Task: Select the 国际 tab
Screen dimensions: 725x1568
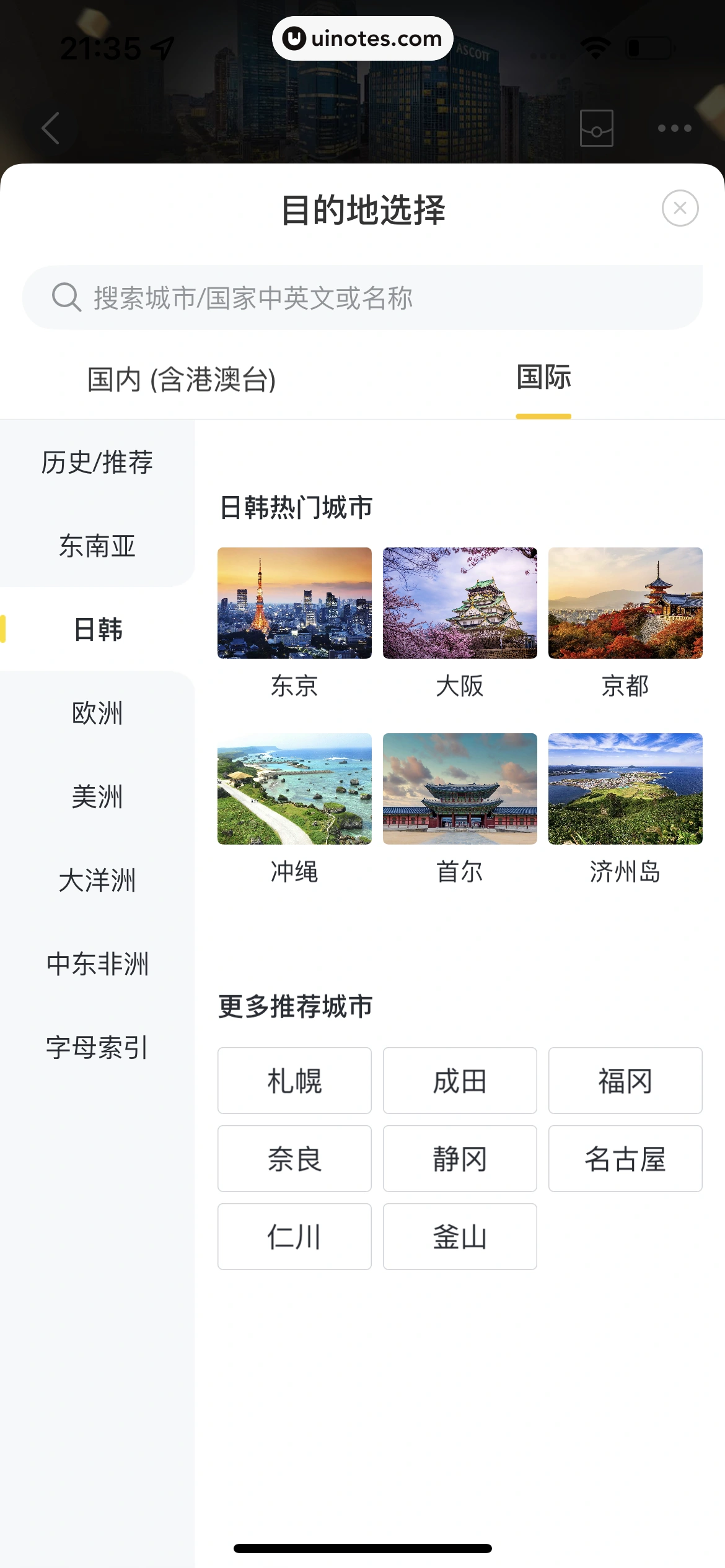Action: tap(543, 378)
